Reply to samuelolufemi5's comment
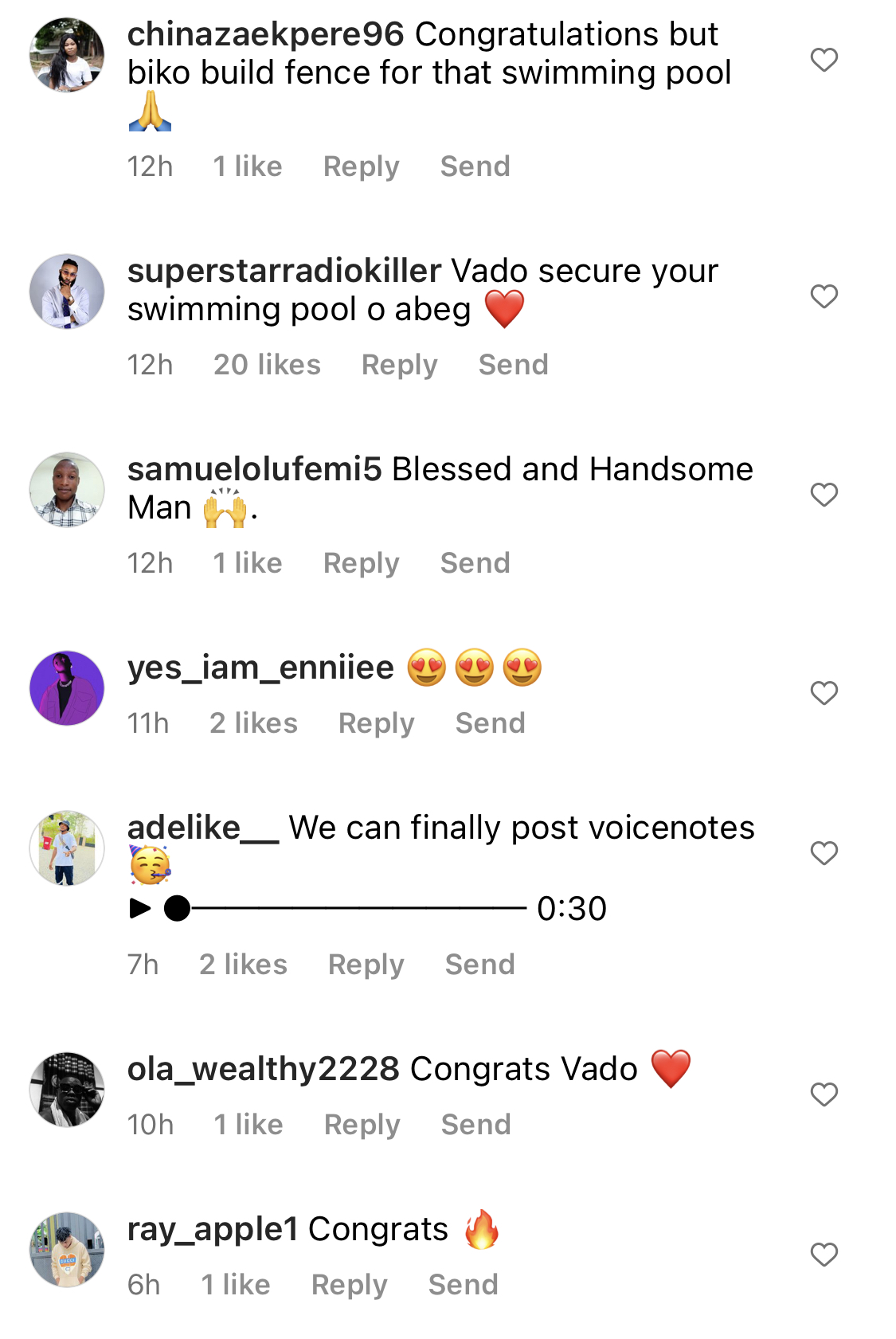The width and height of the screenshot is (896, 1339). click(x=361, y=563)
